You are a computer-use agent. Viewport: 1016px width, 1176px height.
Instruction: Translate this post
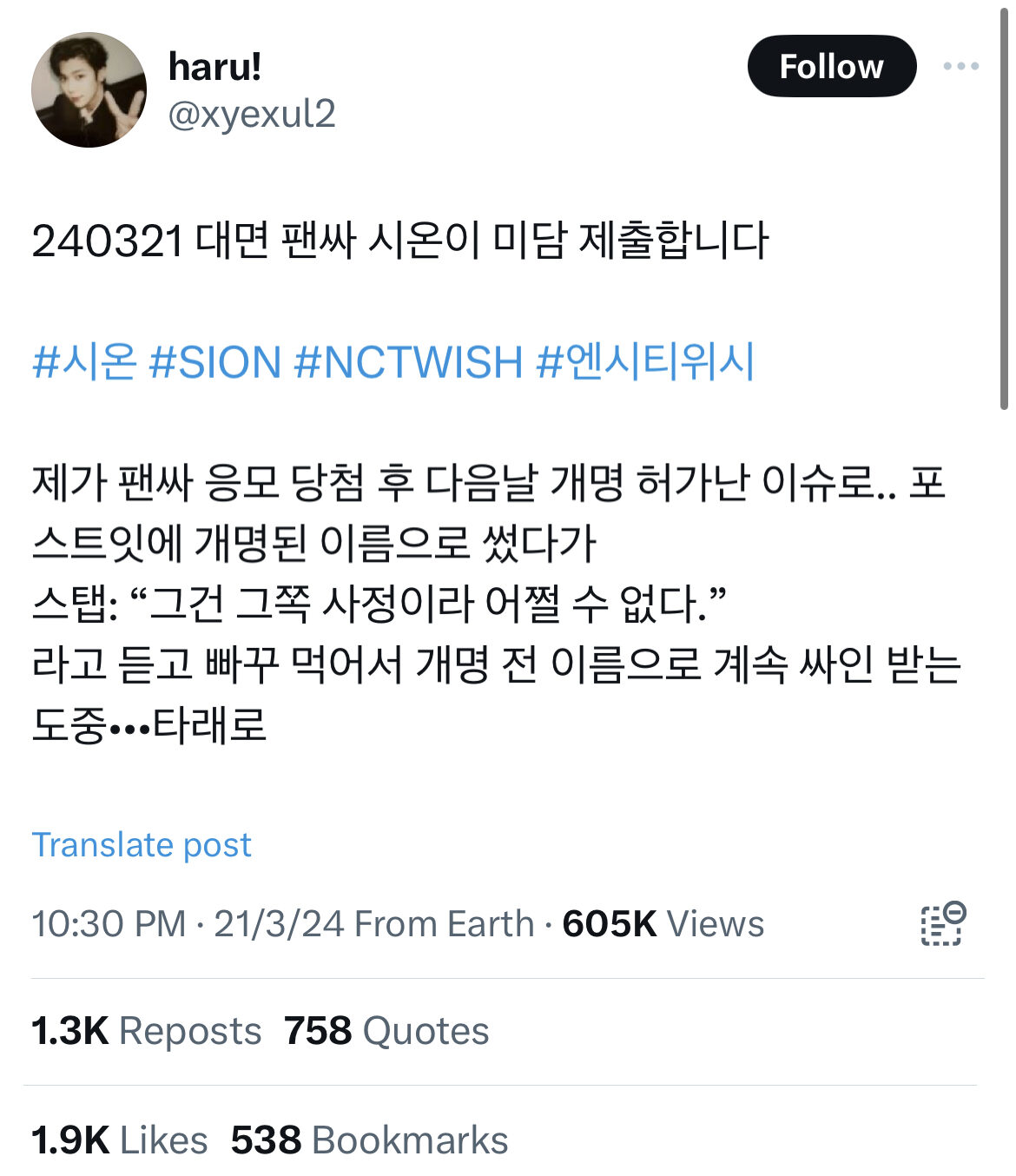pos(142,844)
